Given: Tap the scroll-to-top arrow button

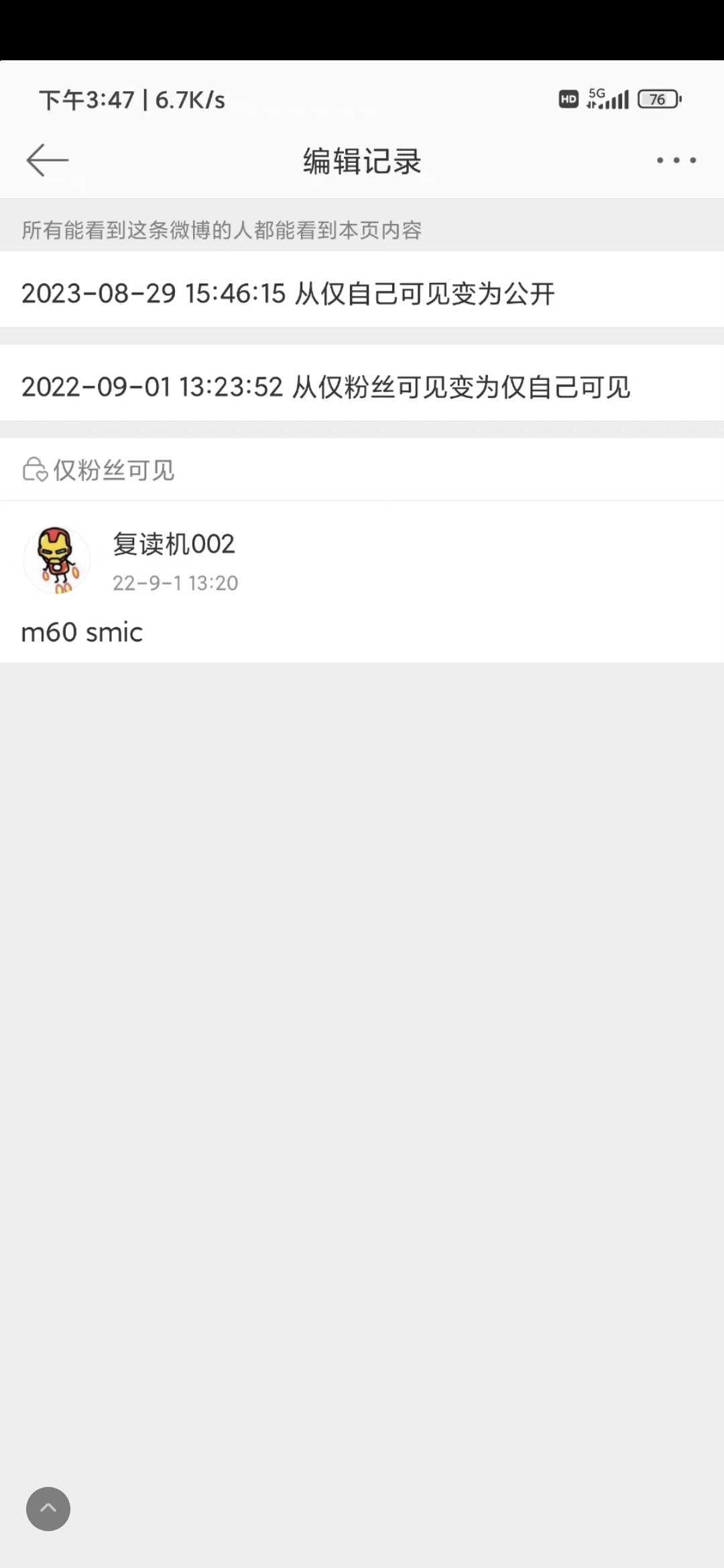Looking at the screenshot, I should [48, 1509].
